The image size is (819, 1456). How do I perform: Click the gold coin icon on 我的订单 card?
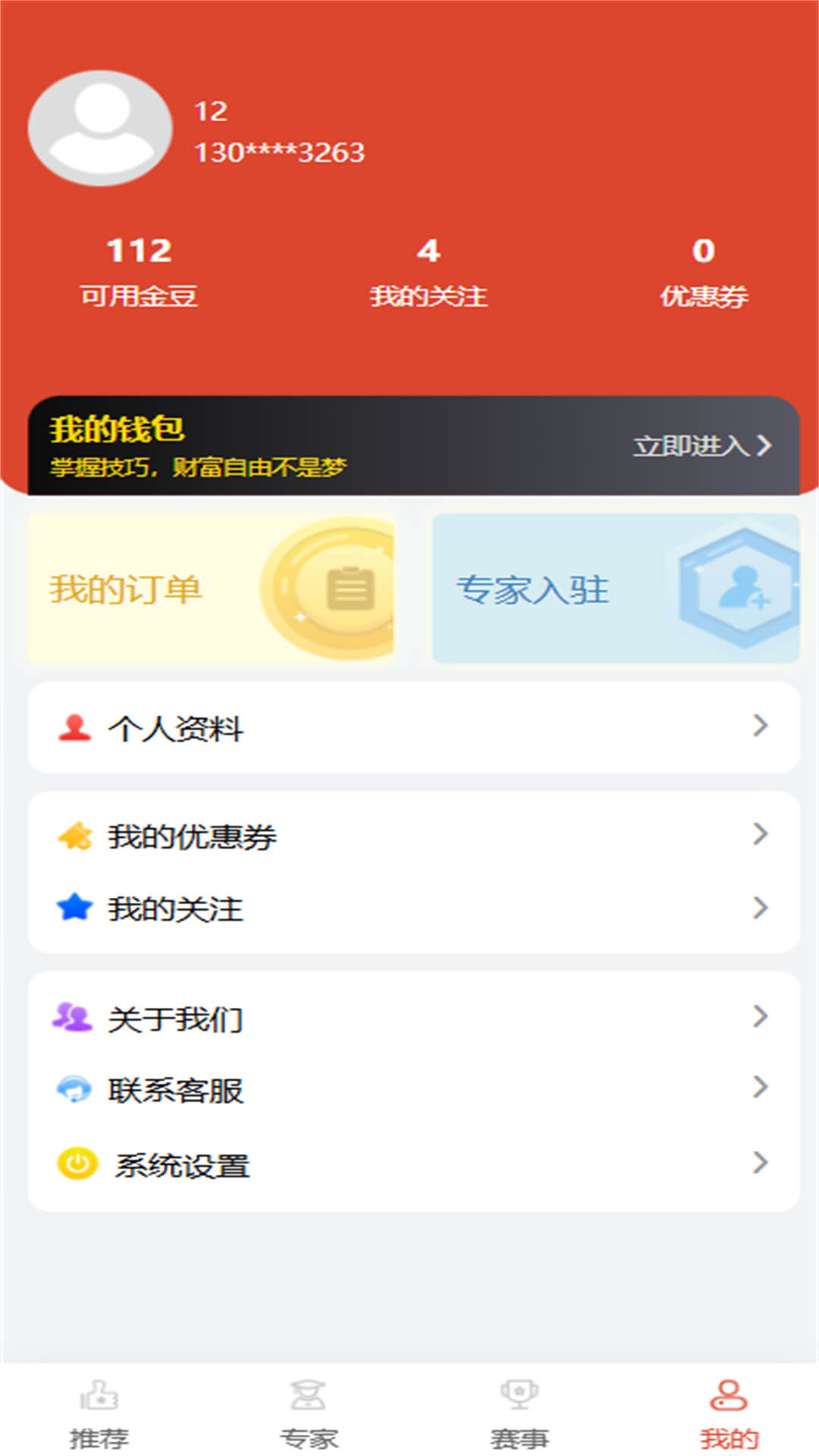[x=328, y=588]
